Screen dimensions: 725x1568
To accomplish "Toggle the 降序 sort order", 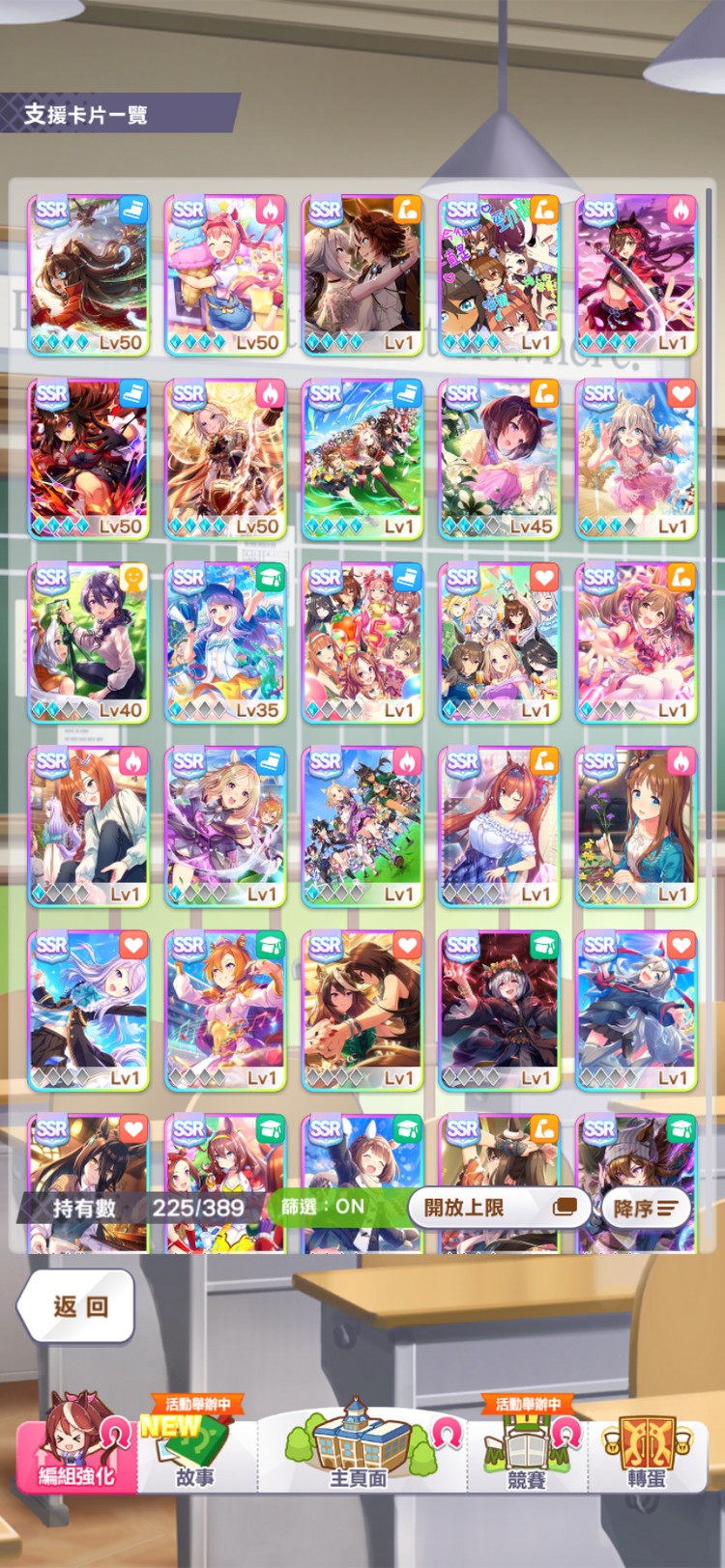I will (646, 1208).
